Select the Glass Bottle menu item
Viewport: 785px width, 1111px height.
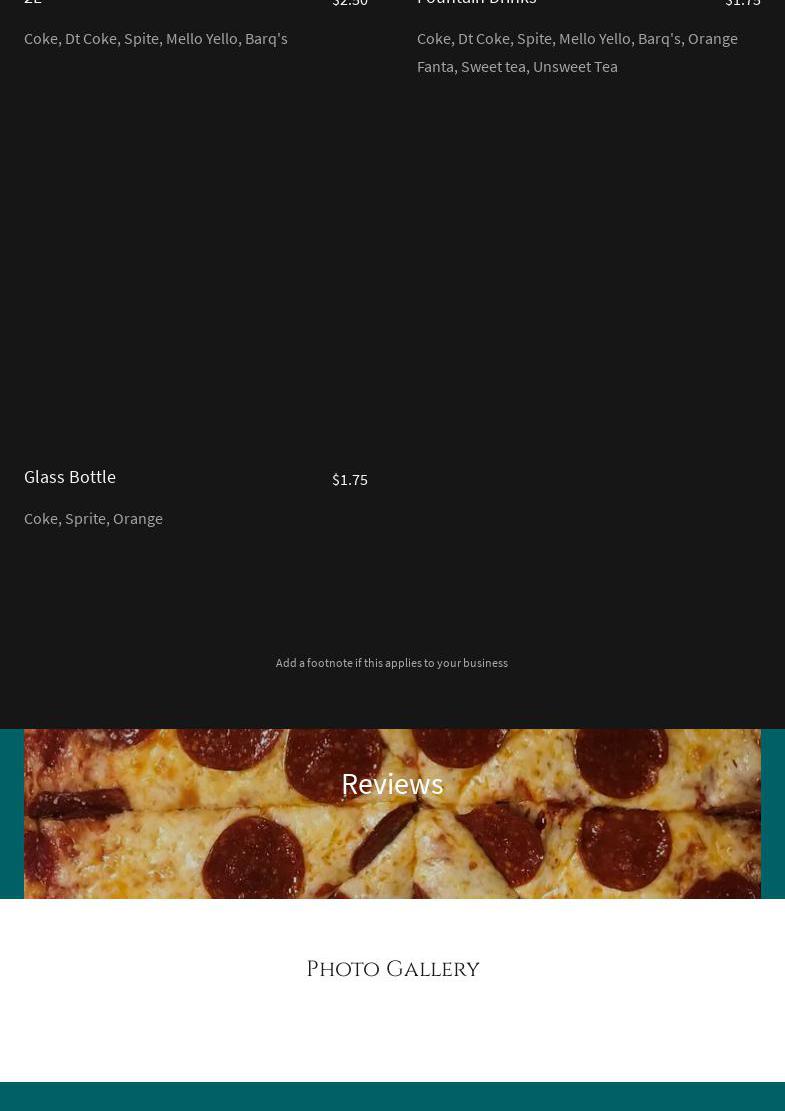click(70, 477)
